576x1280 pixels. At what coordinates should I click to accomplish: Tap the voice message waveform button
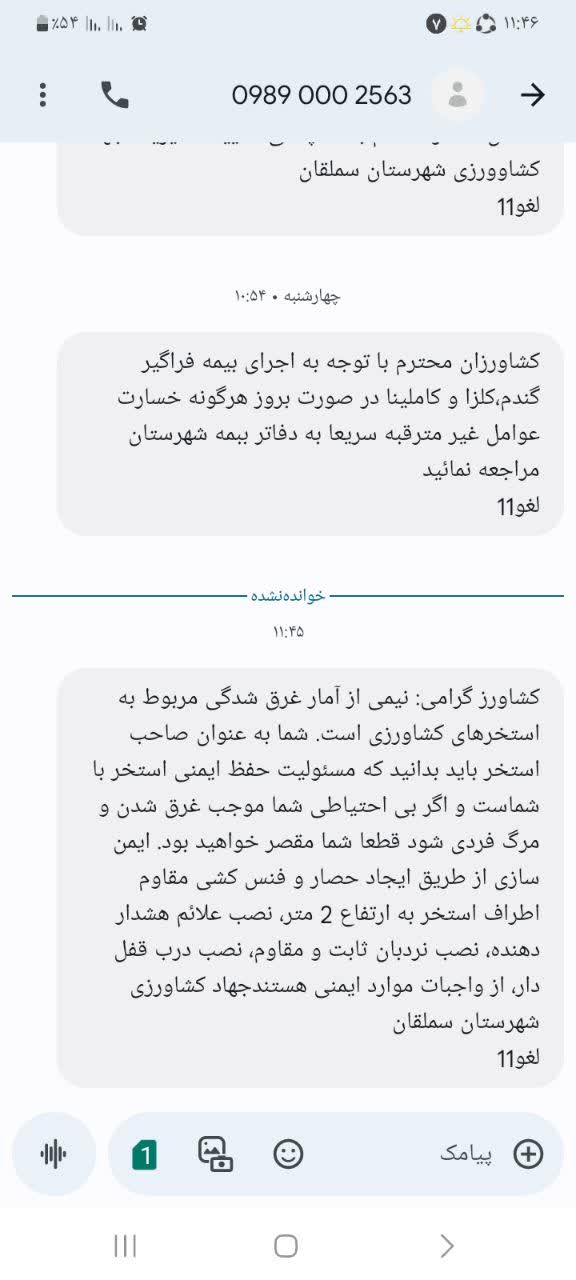53,1154
